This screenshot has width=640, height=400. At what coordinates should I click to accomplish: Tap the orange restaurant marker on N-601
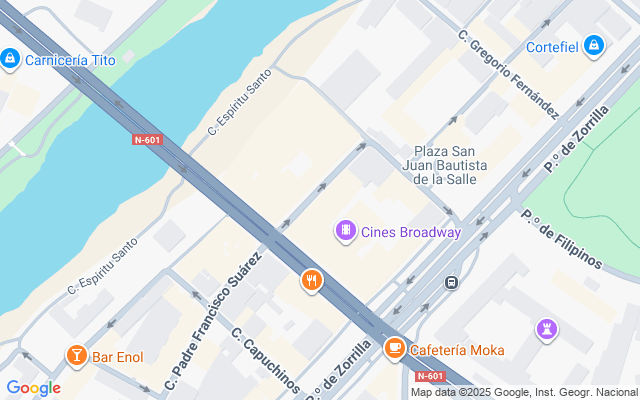click(313, 281)
